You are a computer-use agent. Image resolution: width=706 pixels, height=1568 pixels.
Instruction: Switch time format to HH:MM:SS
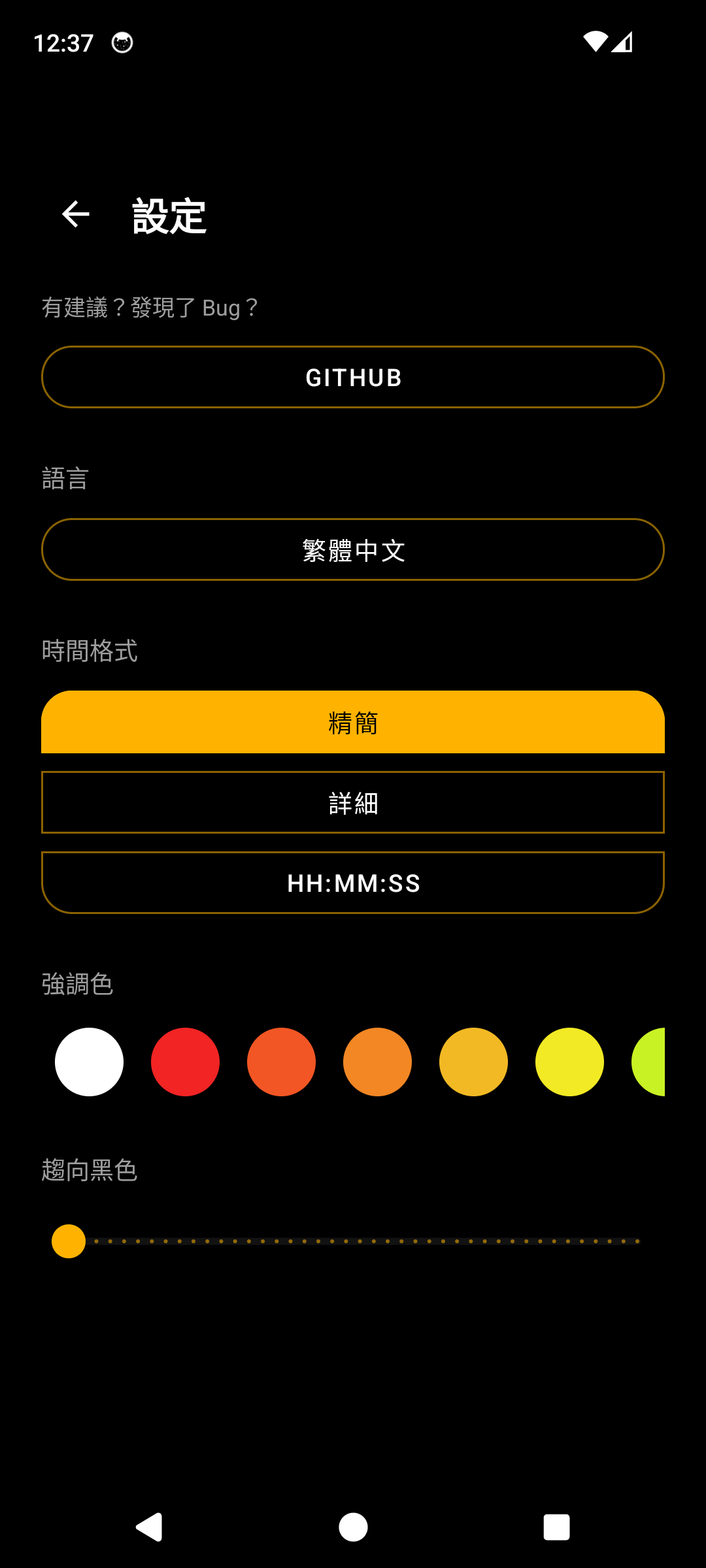[x=353, y=883]
